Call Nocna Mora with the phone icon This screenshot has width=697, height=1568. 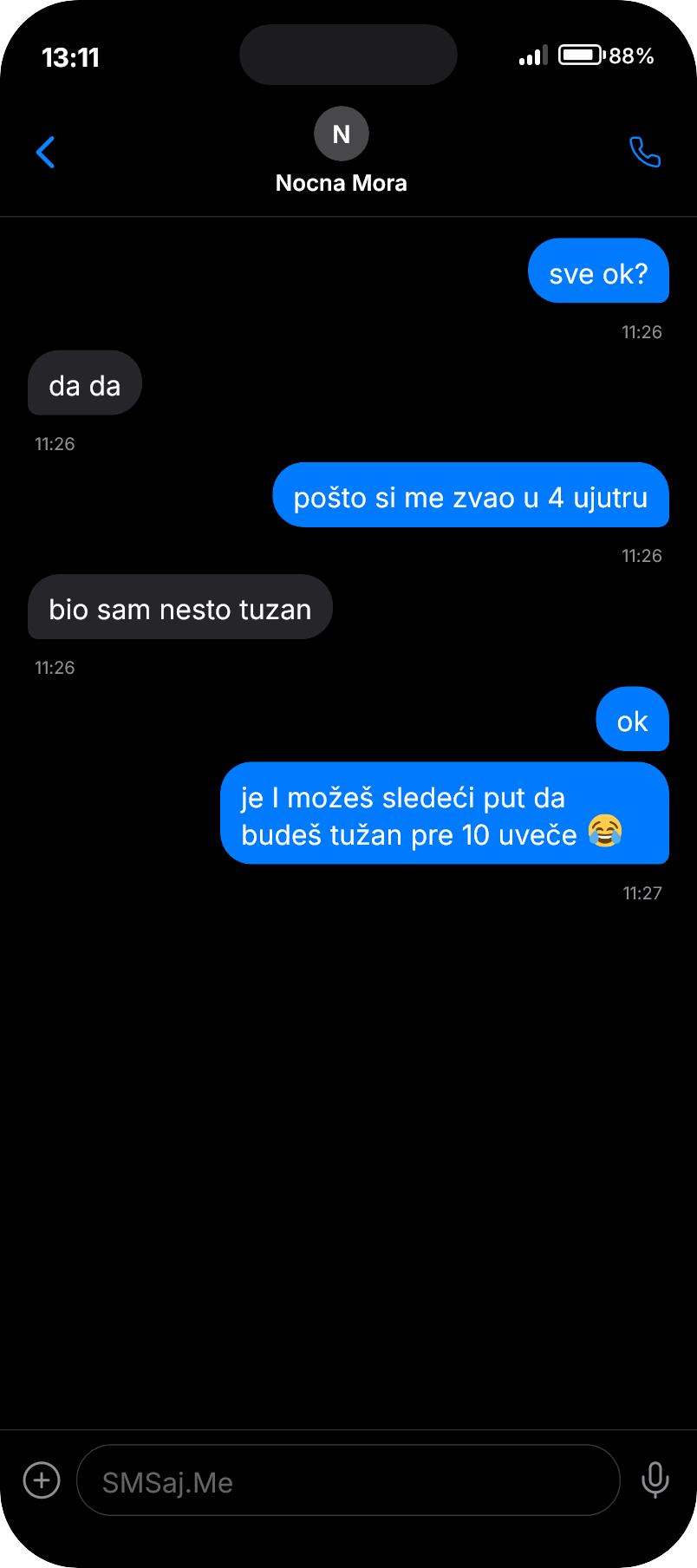pos(644,153)
